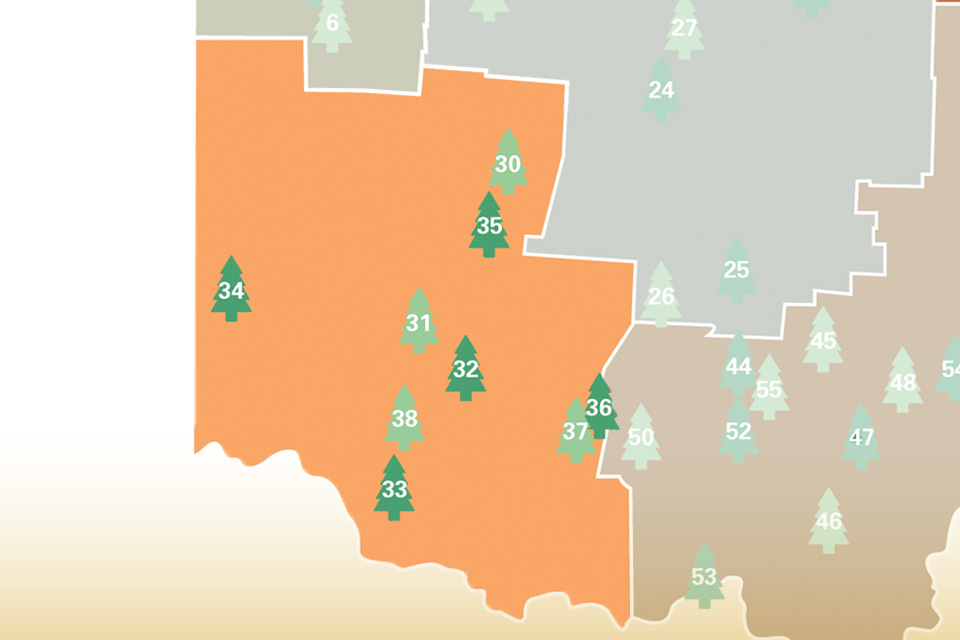960x640 pixels.
Task: Tap tree marker 26
Action: click(661, 296)
